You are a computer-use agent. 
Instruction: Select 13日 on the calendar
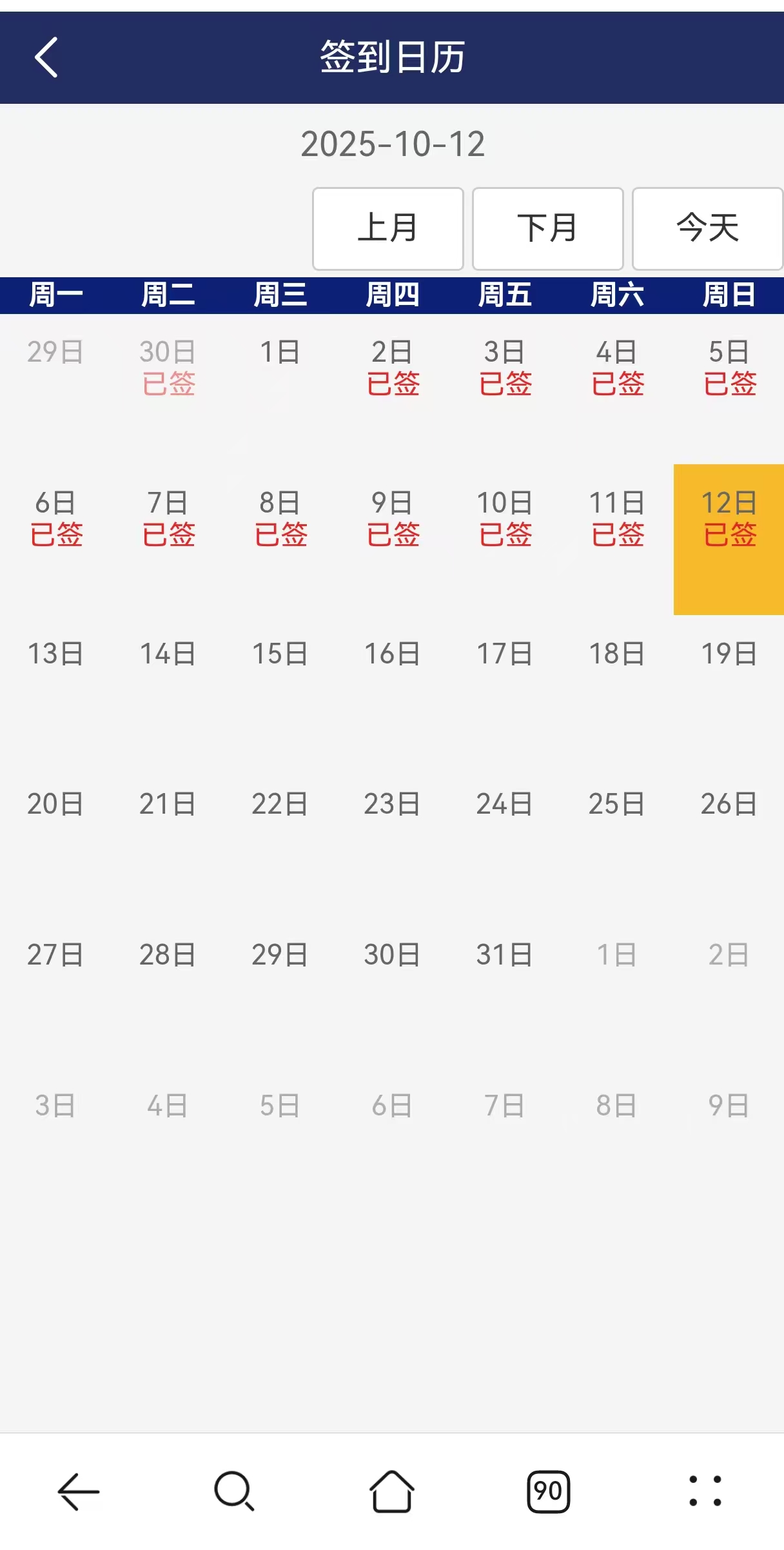coord(55,654)
